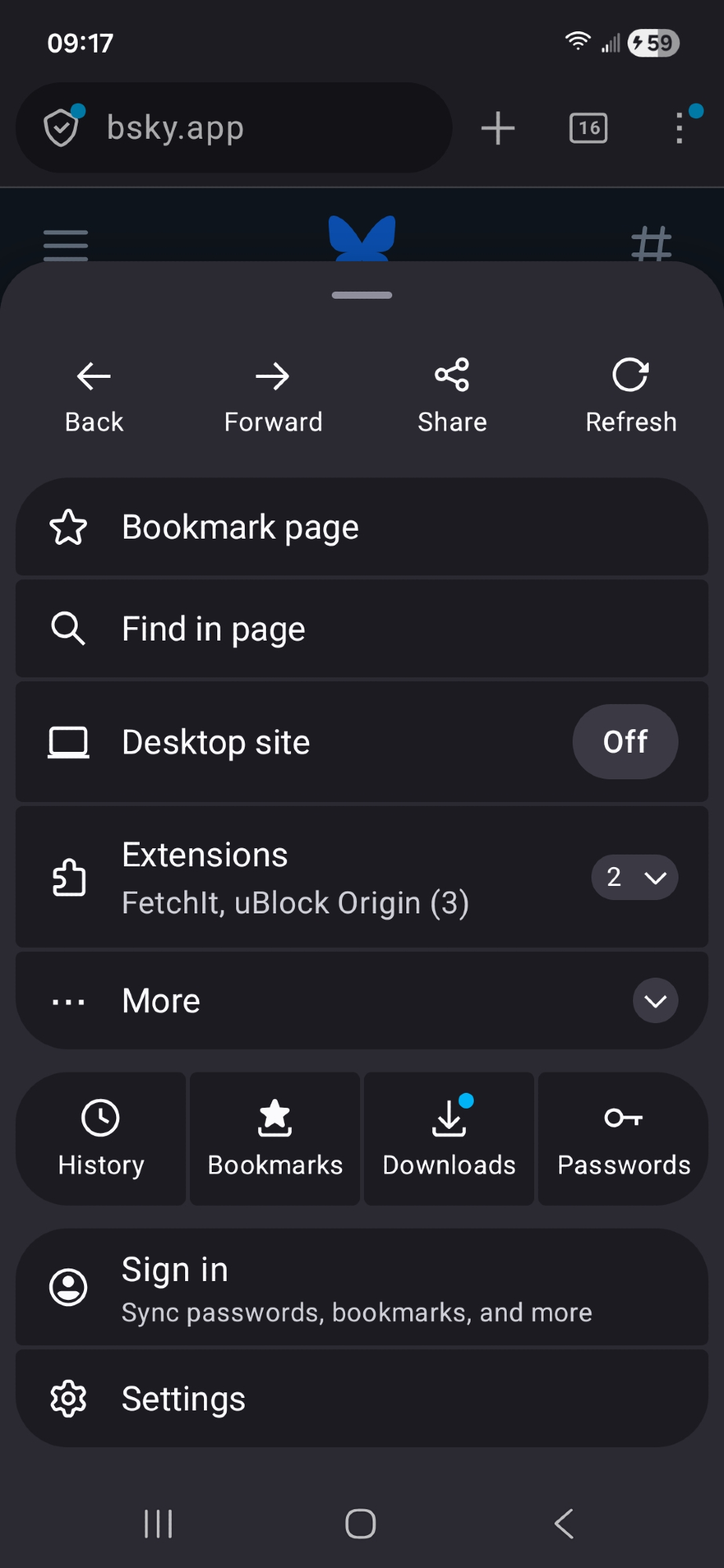The image size is (724, 1568).
Task: Expand the Extensions list
Action: 634,877
